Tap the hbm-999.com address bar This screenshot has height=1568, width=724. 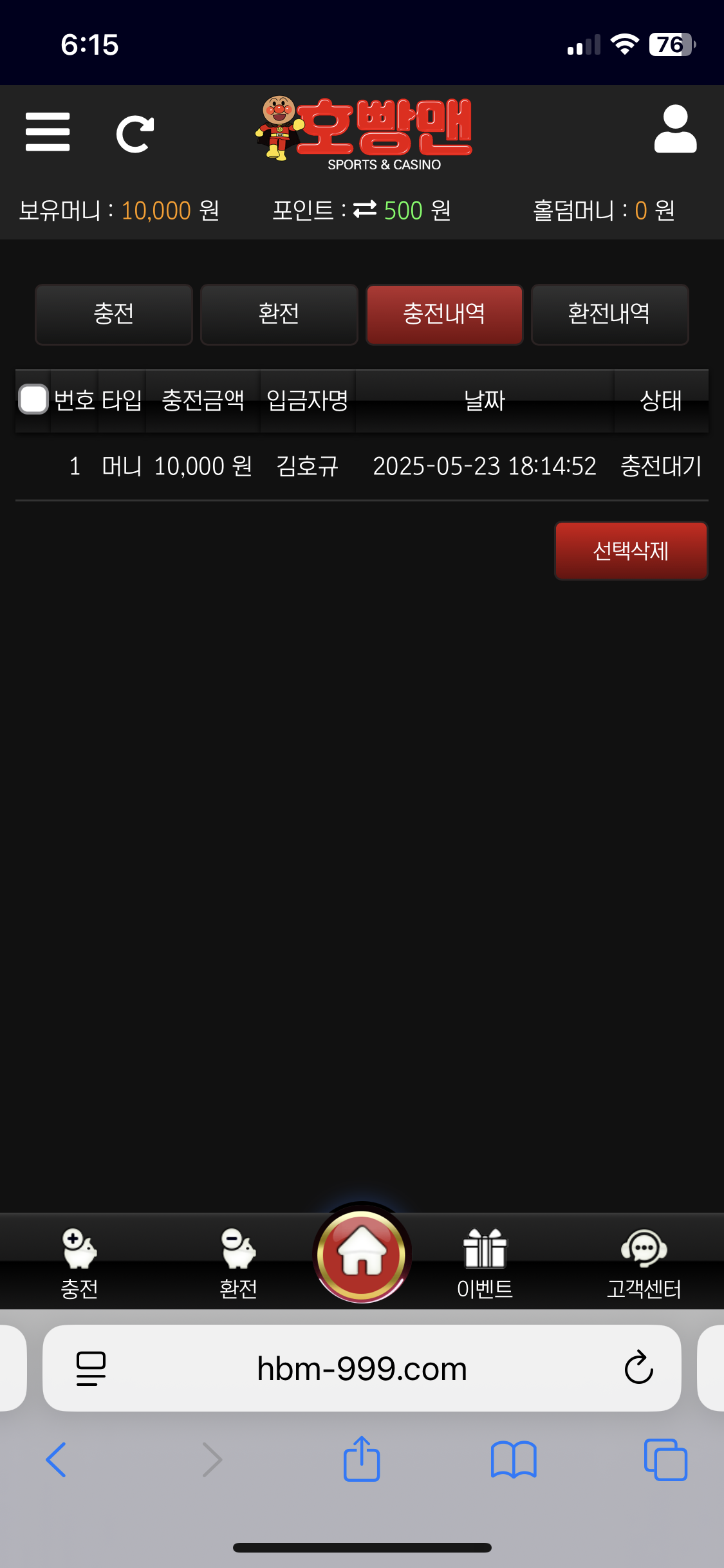362,1368
